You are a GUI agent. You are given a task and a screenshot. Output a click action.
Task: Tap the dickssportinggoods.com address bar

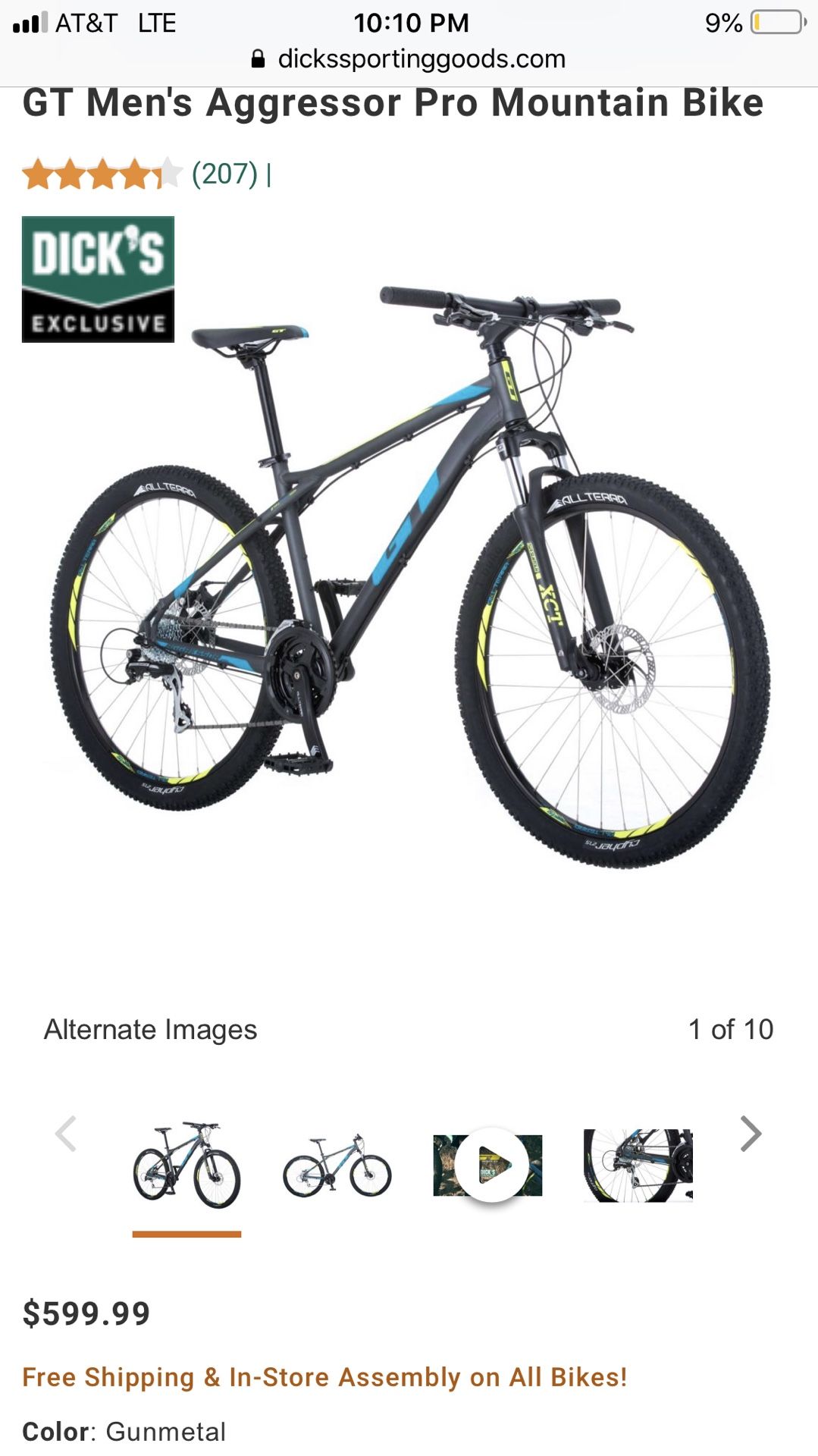pyautogui.click(x=409, y=59)
